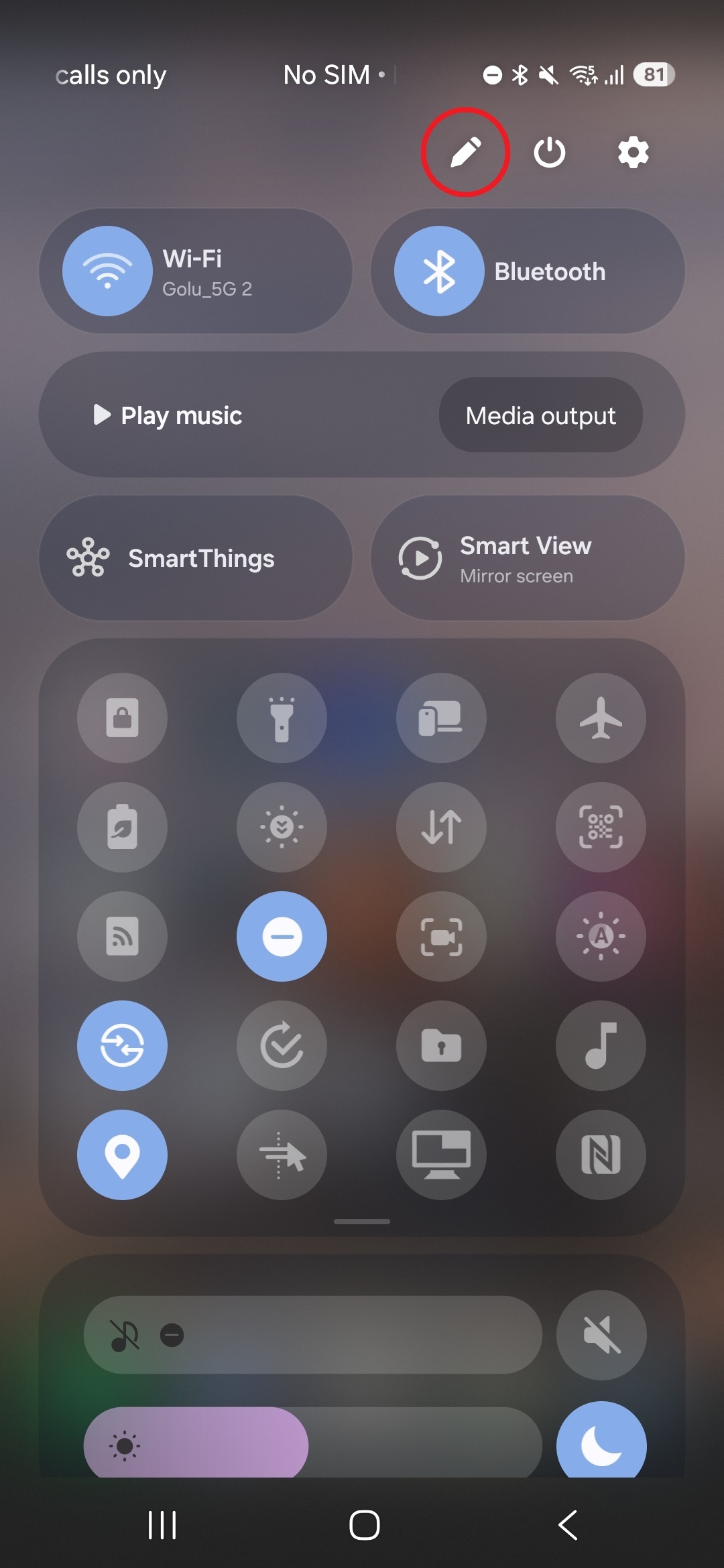
Task: Toggle the Wi-Fi tile
Action: coord(107,271)
